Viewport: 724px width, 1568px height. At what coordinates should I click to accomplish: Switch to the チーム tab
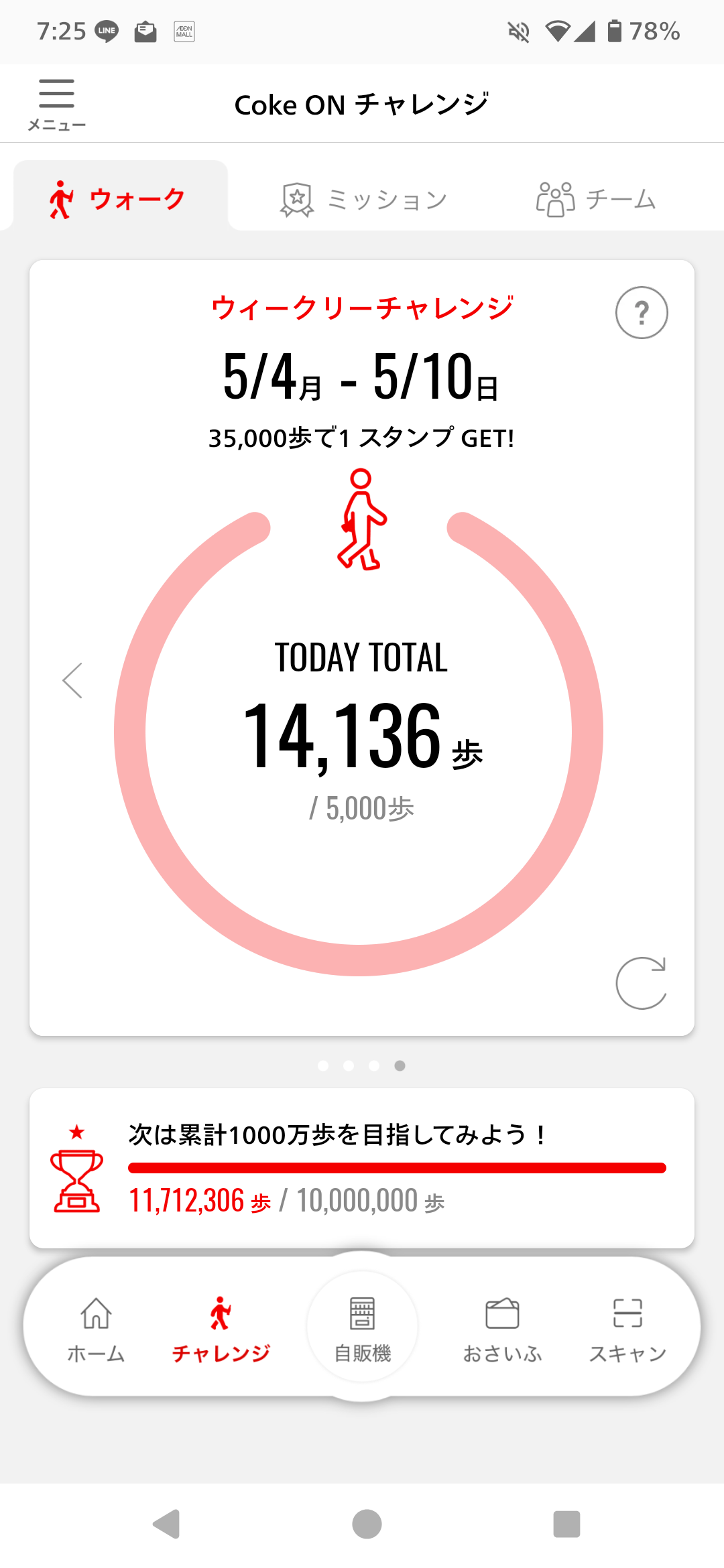596,200
